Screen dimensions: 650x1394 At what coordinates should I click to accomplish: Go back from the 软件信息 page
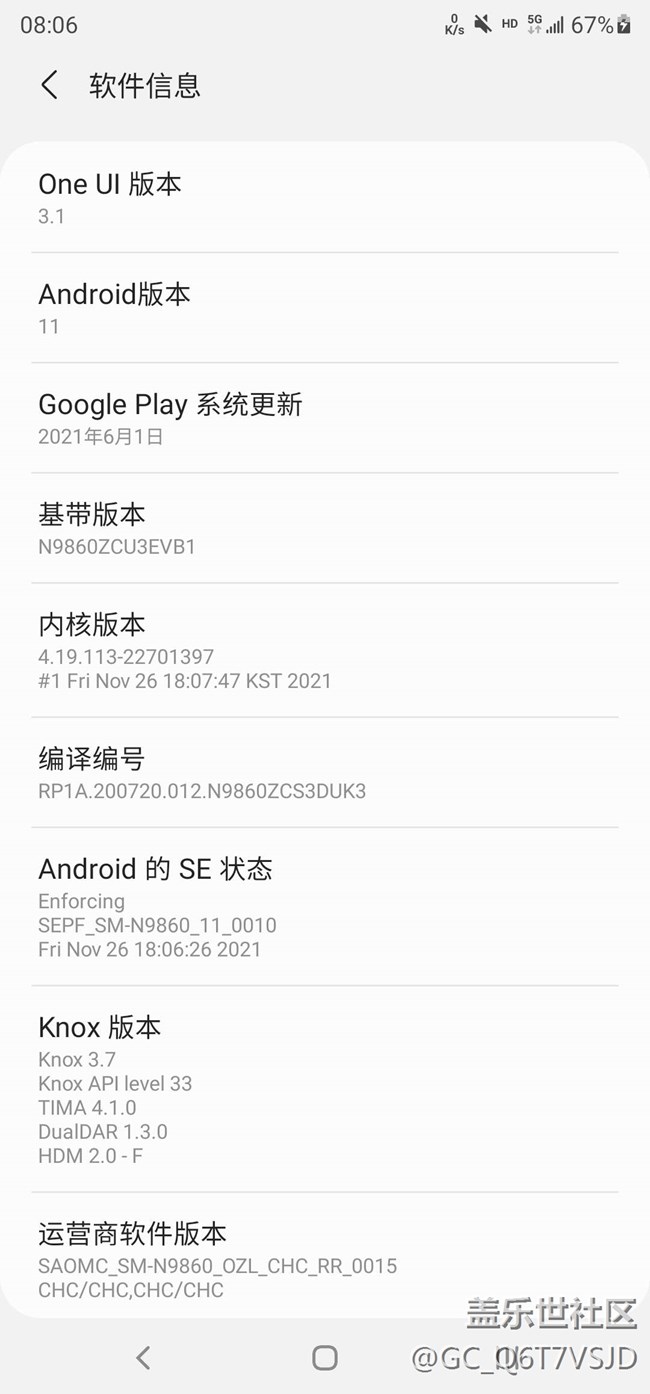(49, 85)
